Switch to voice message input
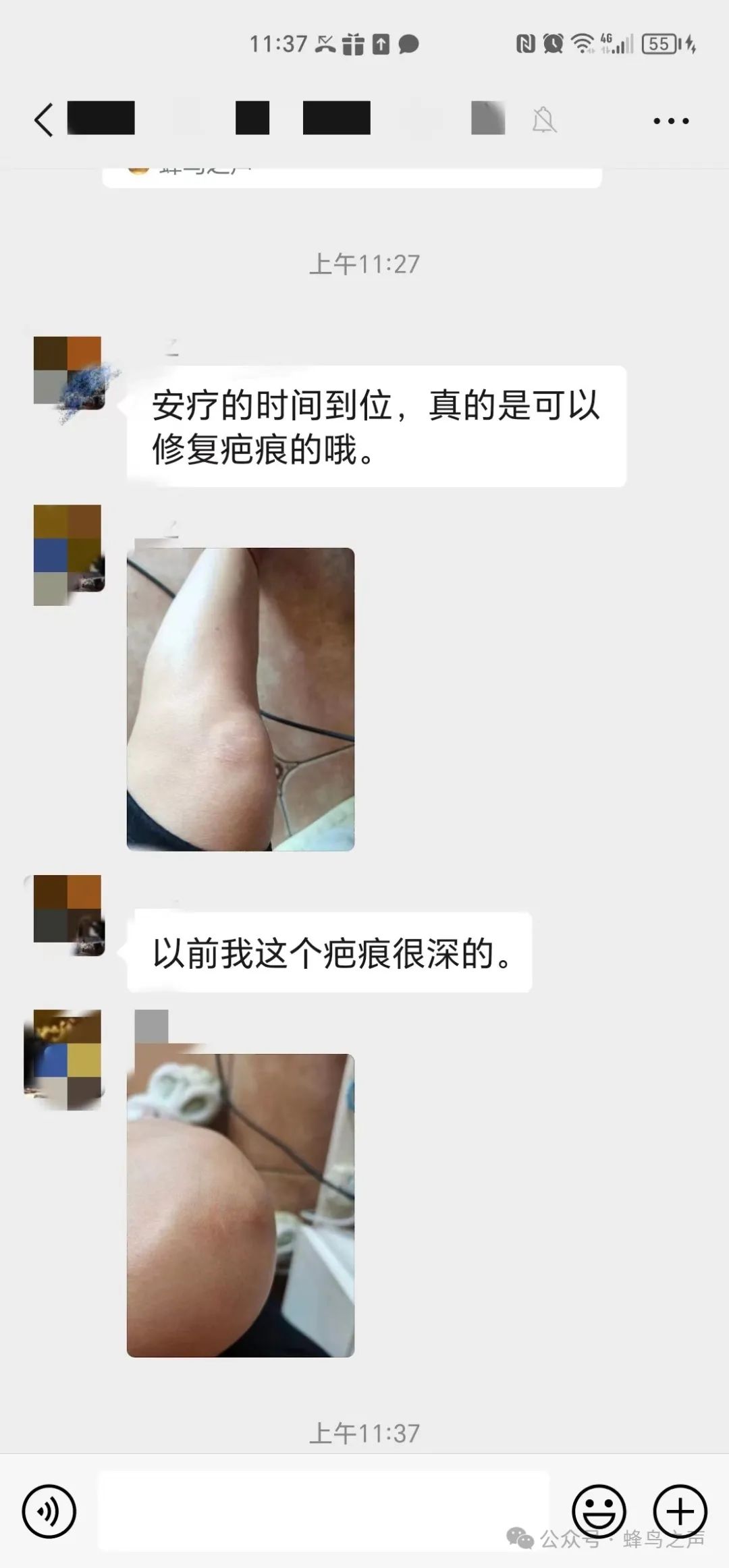This screenshot has width=729, height=1568. 49,1511
